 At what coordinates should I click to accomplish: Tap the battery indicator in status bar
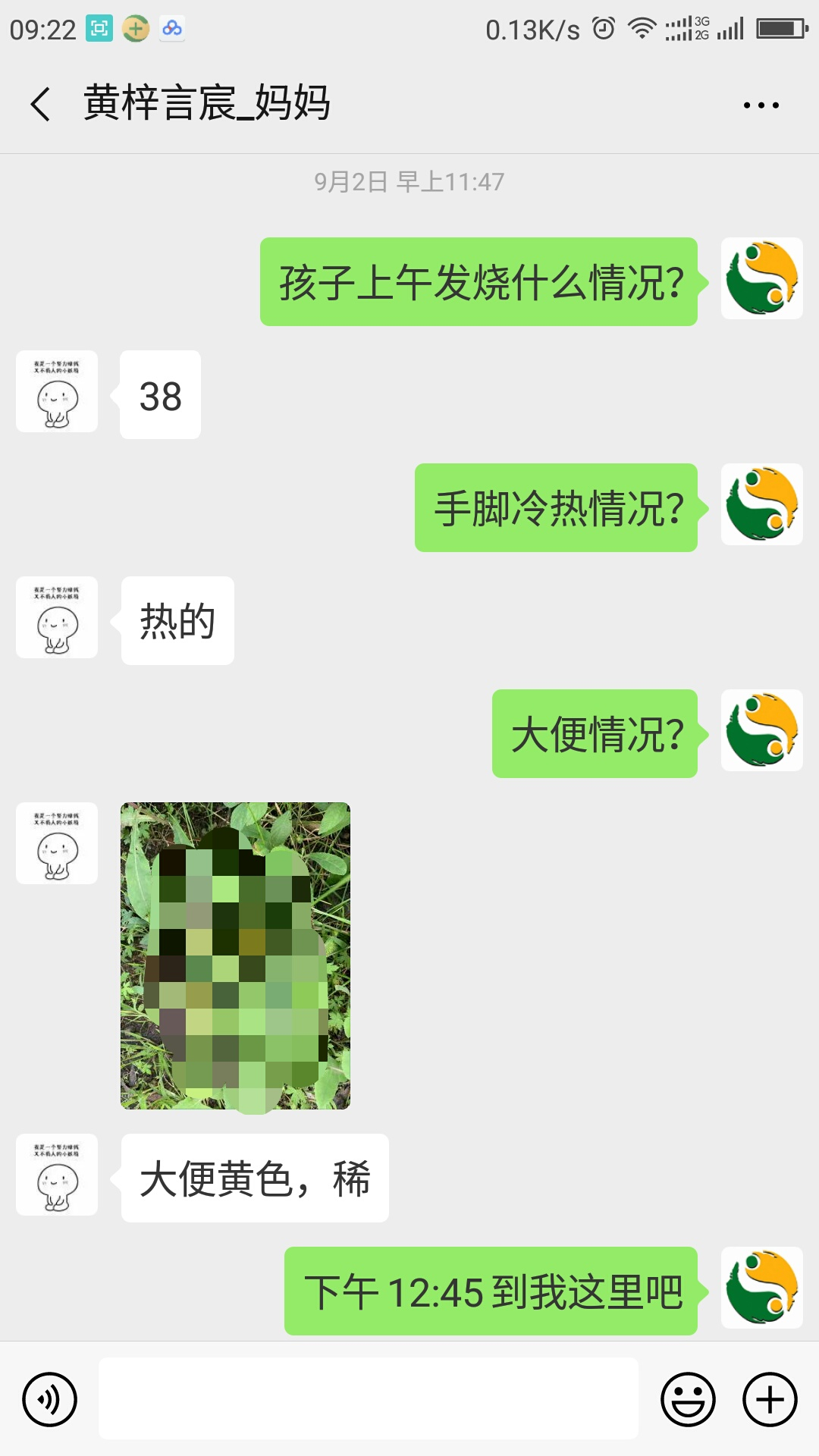pos(778,28)
